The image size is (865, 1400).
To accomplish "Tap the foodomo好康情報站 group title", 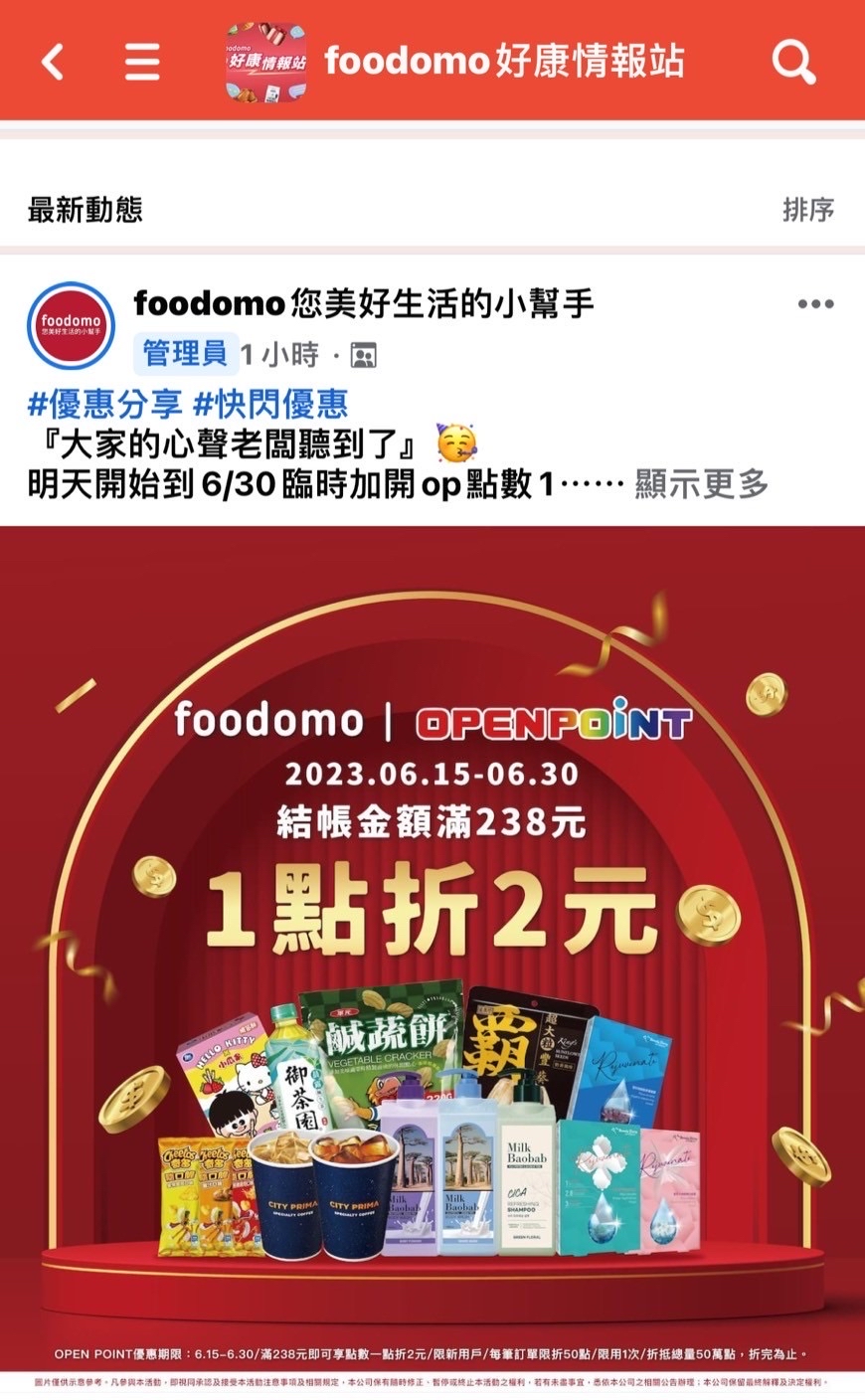I will (504, 62).
